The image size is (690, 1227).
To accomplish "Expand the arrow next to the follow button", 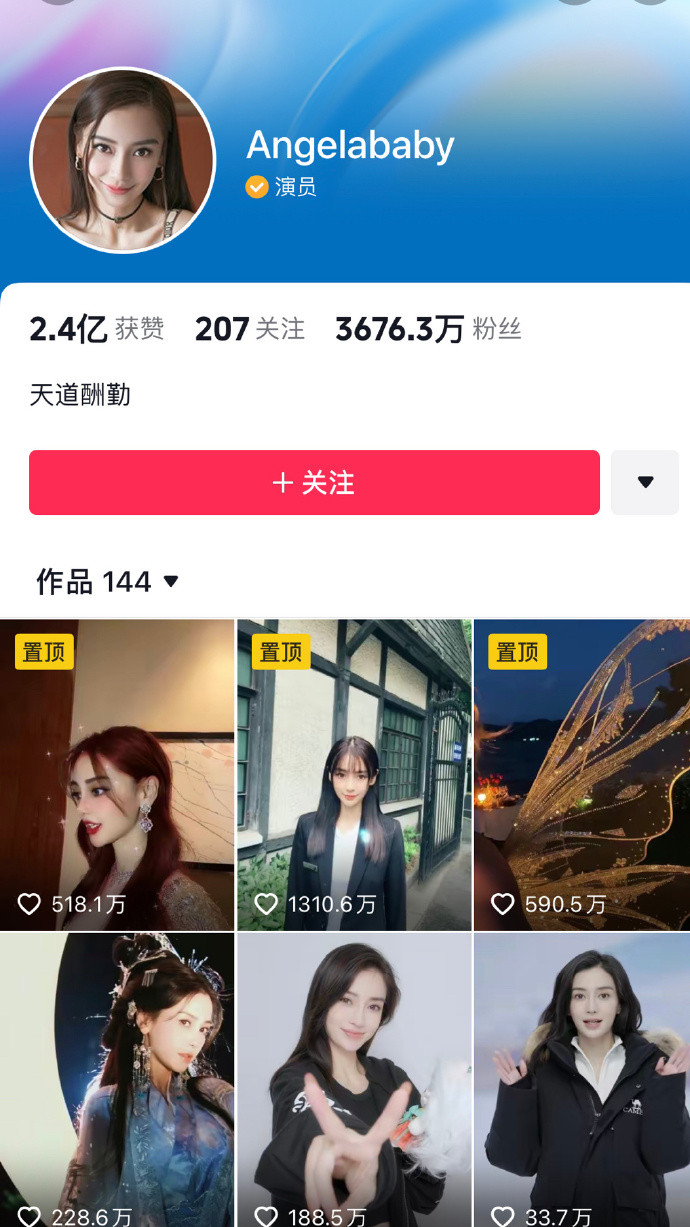I will click(x=645, y=483).
